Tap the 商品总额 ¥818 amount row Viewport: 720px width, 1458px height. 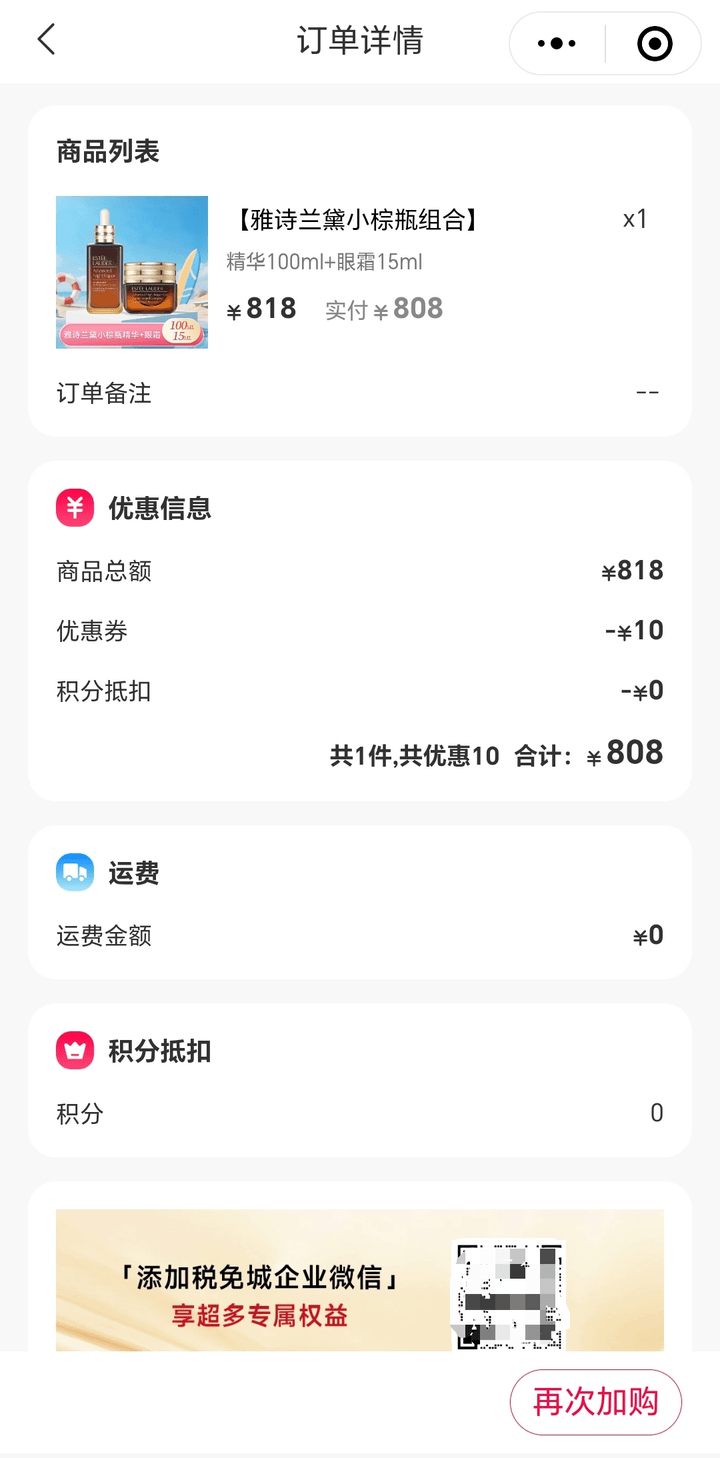(360, 570)
